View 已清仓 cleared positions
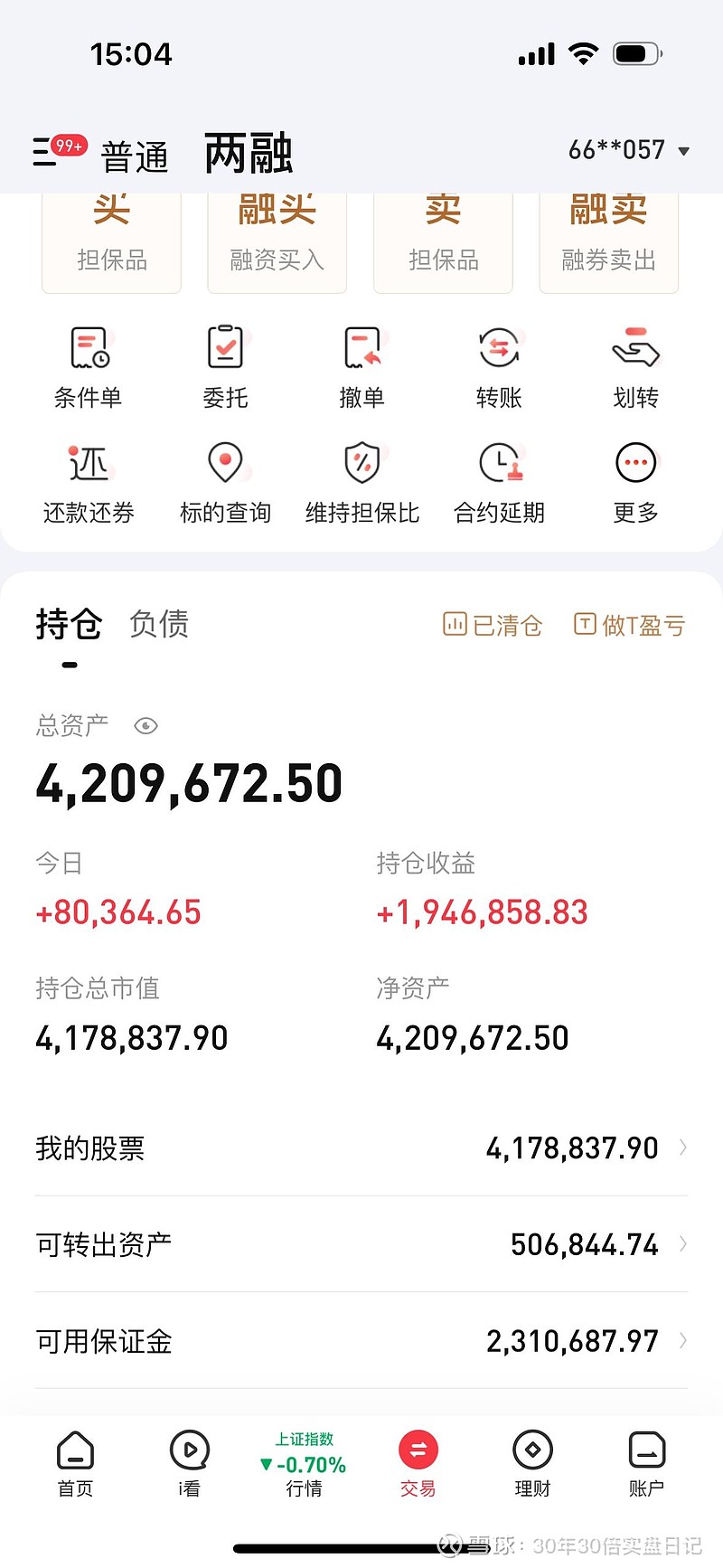 (x=491, y=624)
